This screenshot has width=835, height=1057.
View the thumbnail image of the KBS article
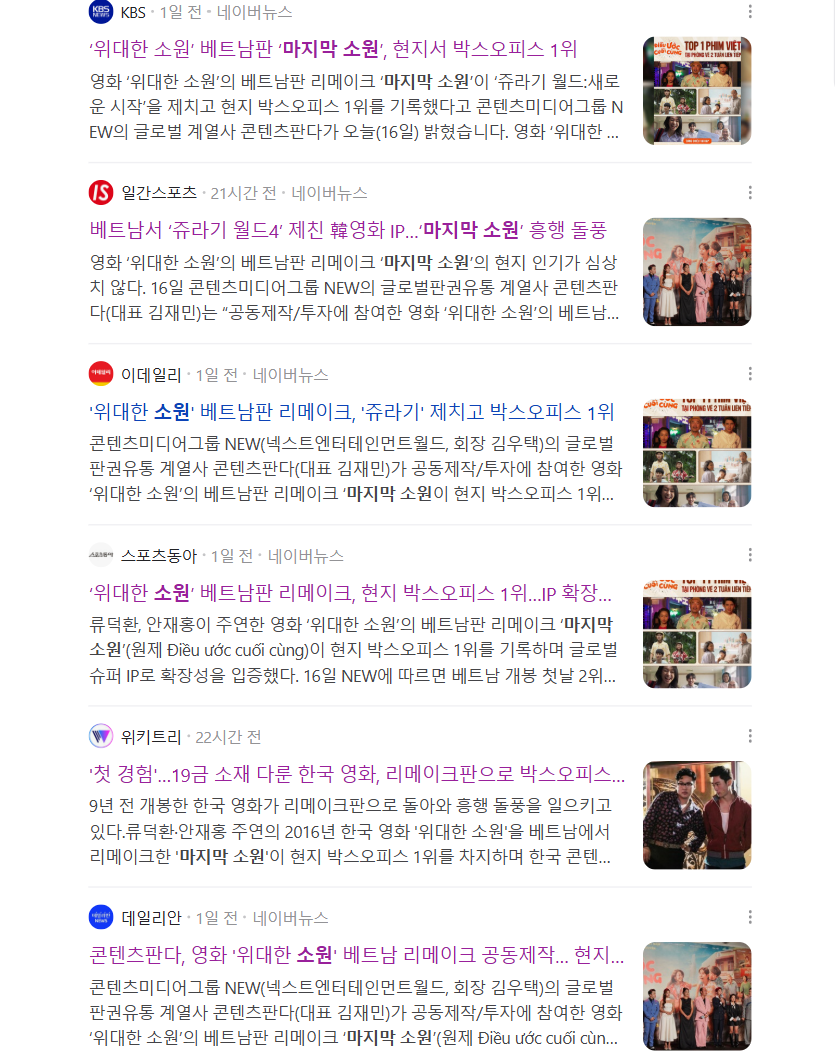pyautogui.click(x=697, y=91)
